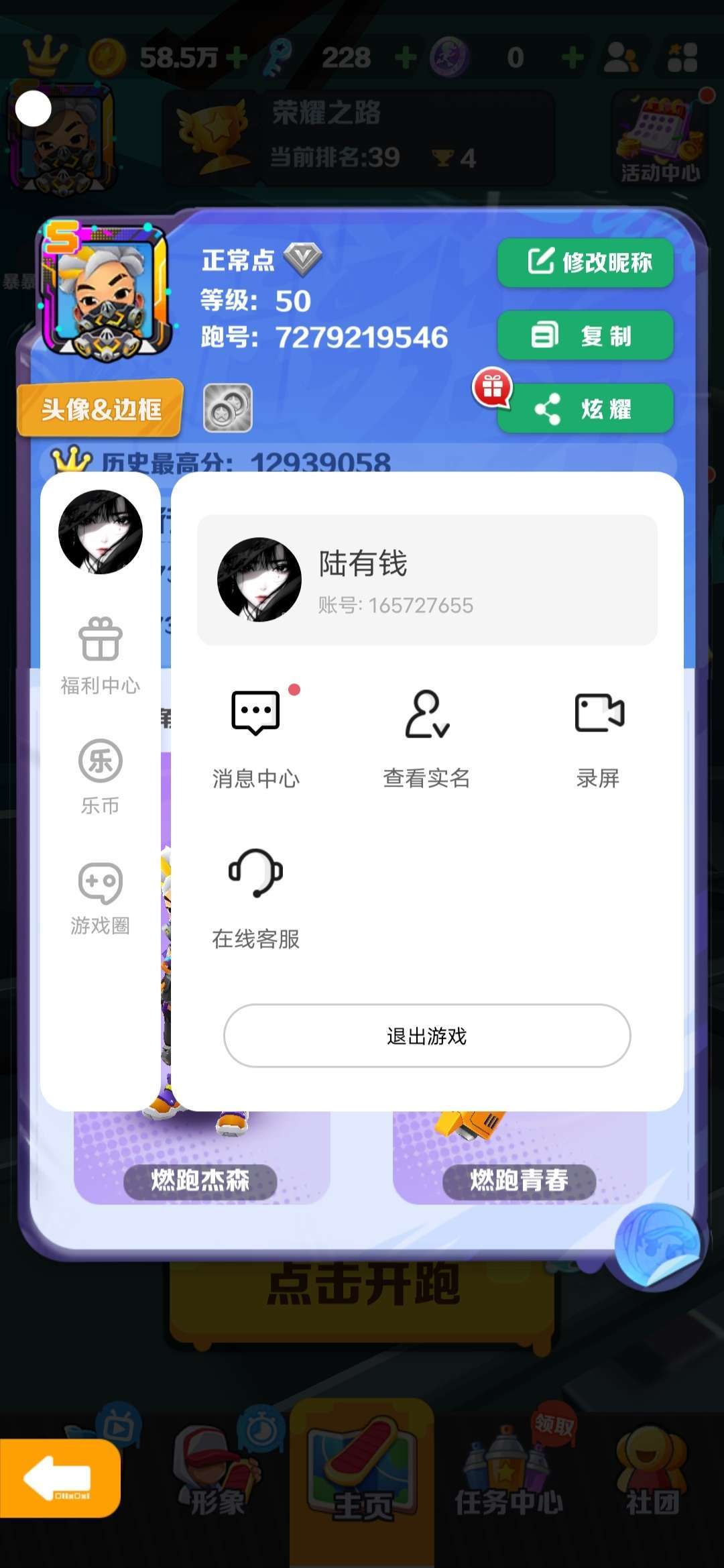Open 头像&边框 avatar and frame settings

101,408
